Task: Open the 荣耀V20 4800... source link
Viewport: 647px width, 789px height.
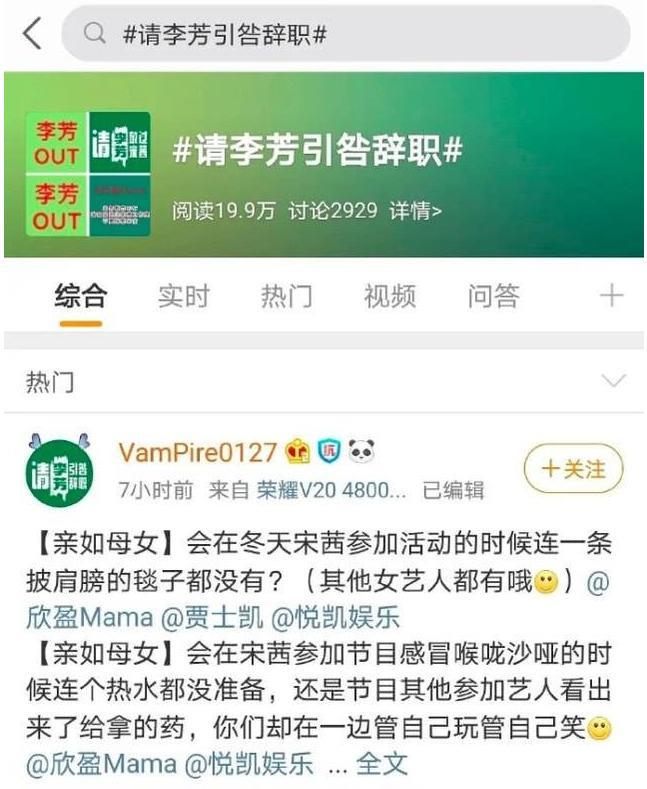Action: click(x=331, y=490)
